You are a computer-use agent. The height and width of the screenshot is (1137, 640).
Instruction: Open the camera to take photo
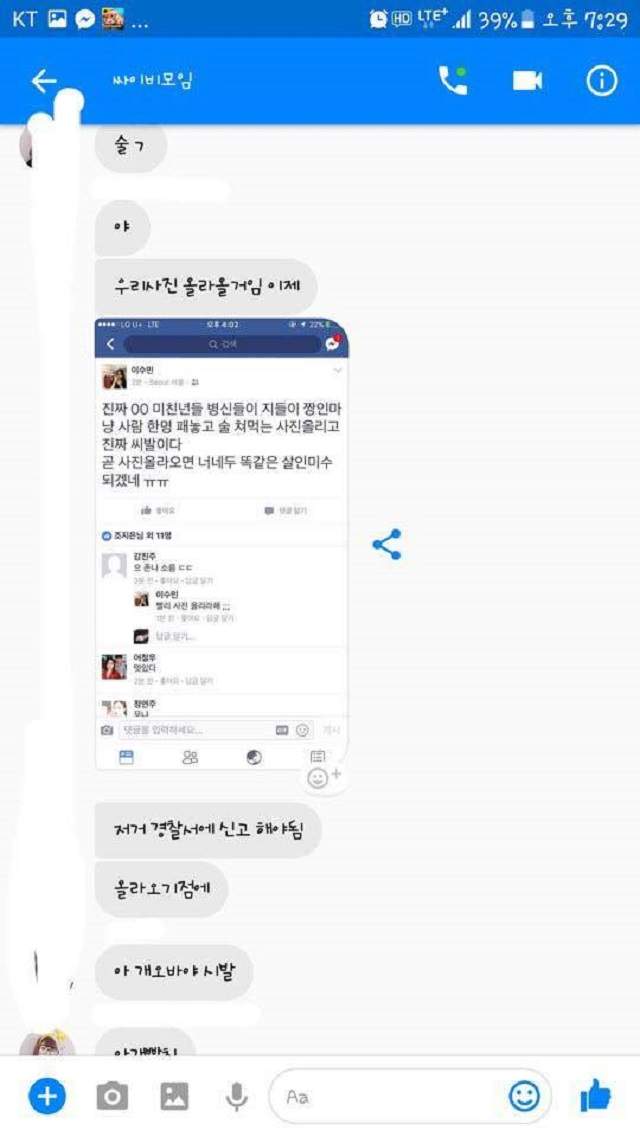112,1097
